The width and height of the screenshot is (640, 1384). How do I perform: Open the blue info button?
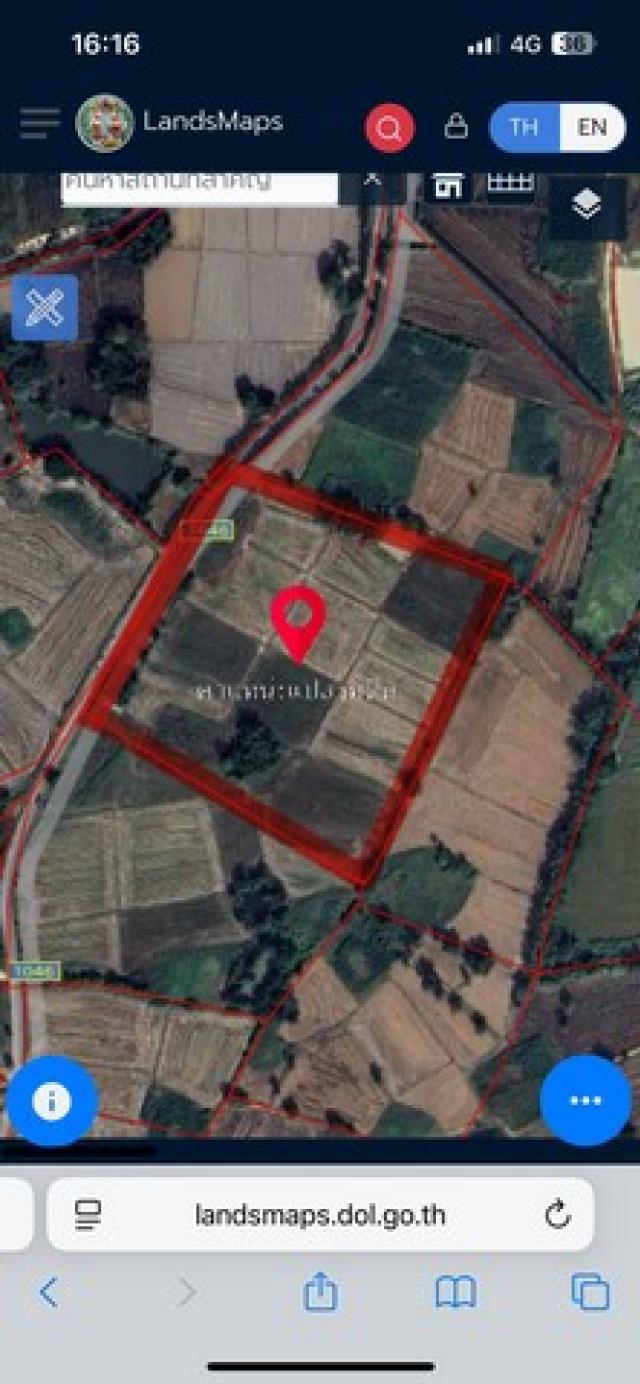tap(52, 1101)
